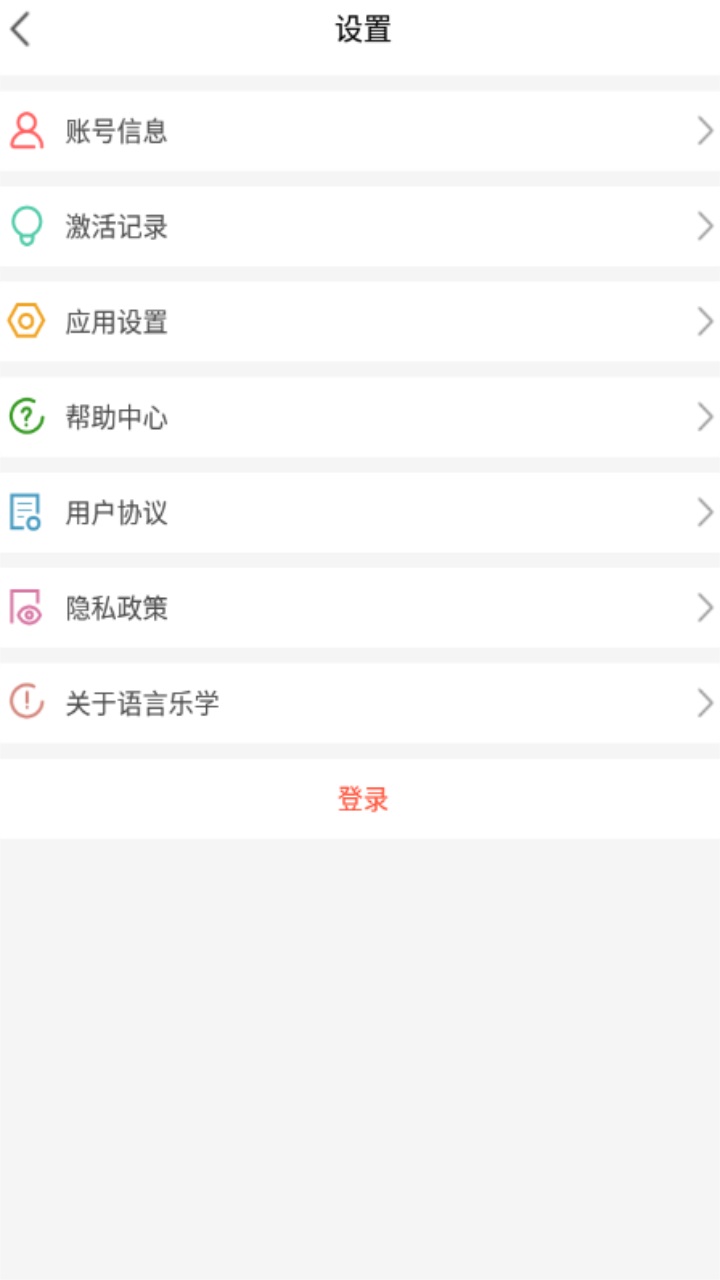Viewport: 720px width, 1280px height.
Task: Open the 激活记录 activation records row
Action: coord(360,226)
